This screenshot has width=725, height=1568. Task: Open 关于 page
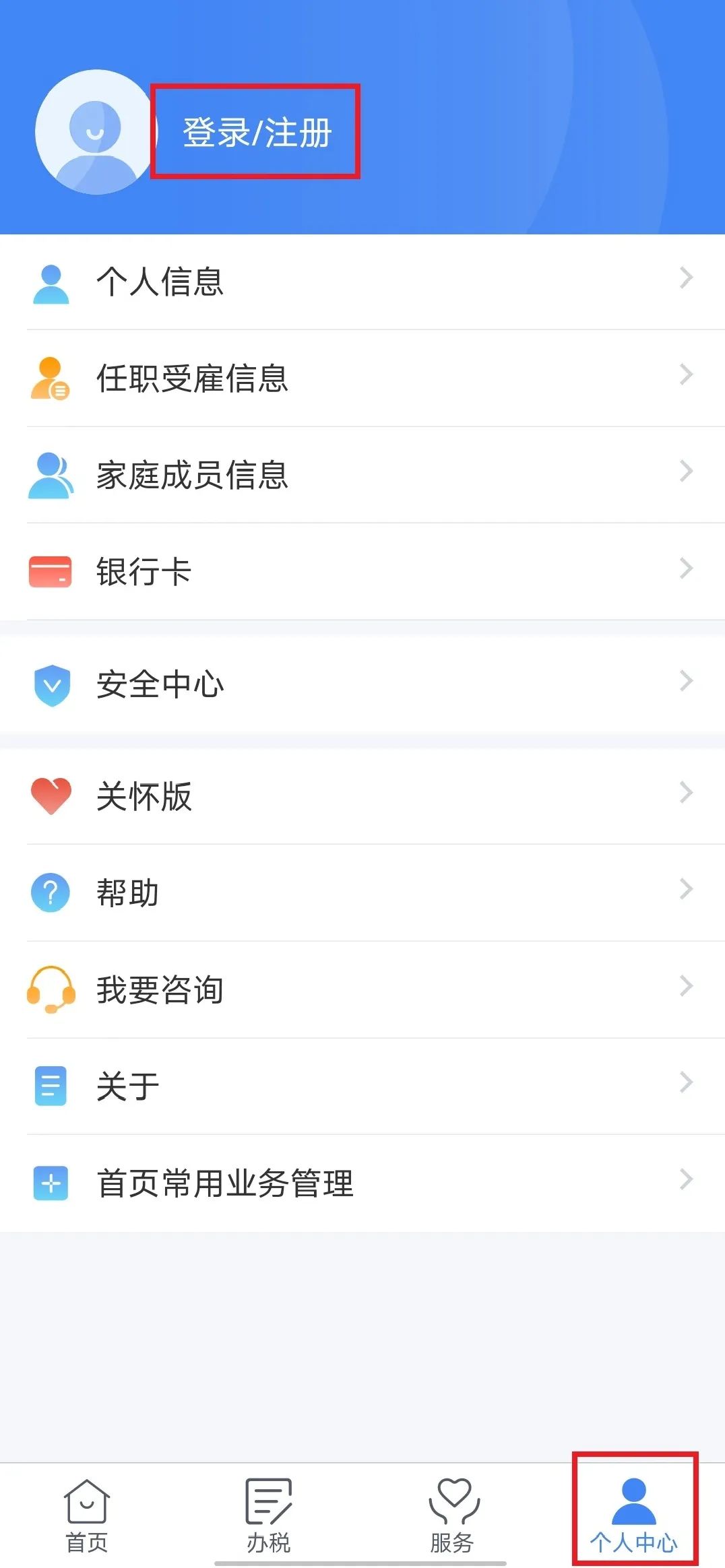point(362,1086)
